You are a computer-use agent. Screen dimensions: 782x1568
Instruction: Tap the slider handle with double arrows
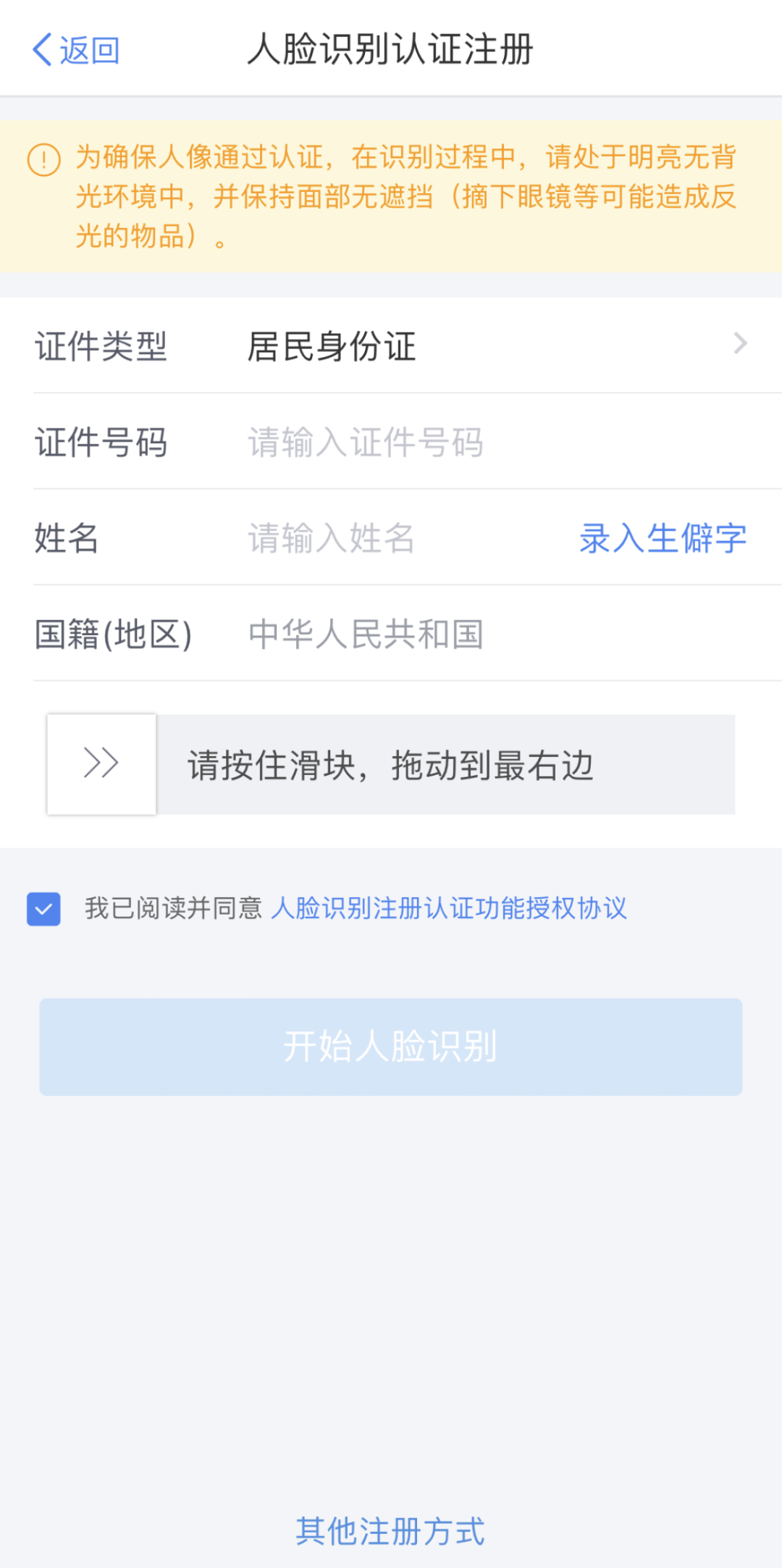(x=101, y=764)
